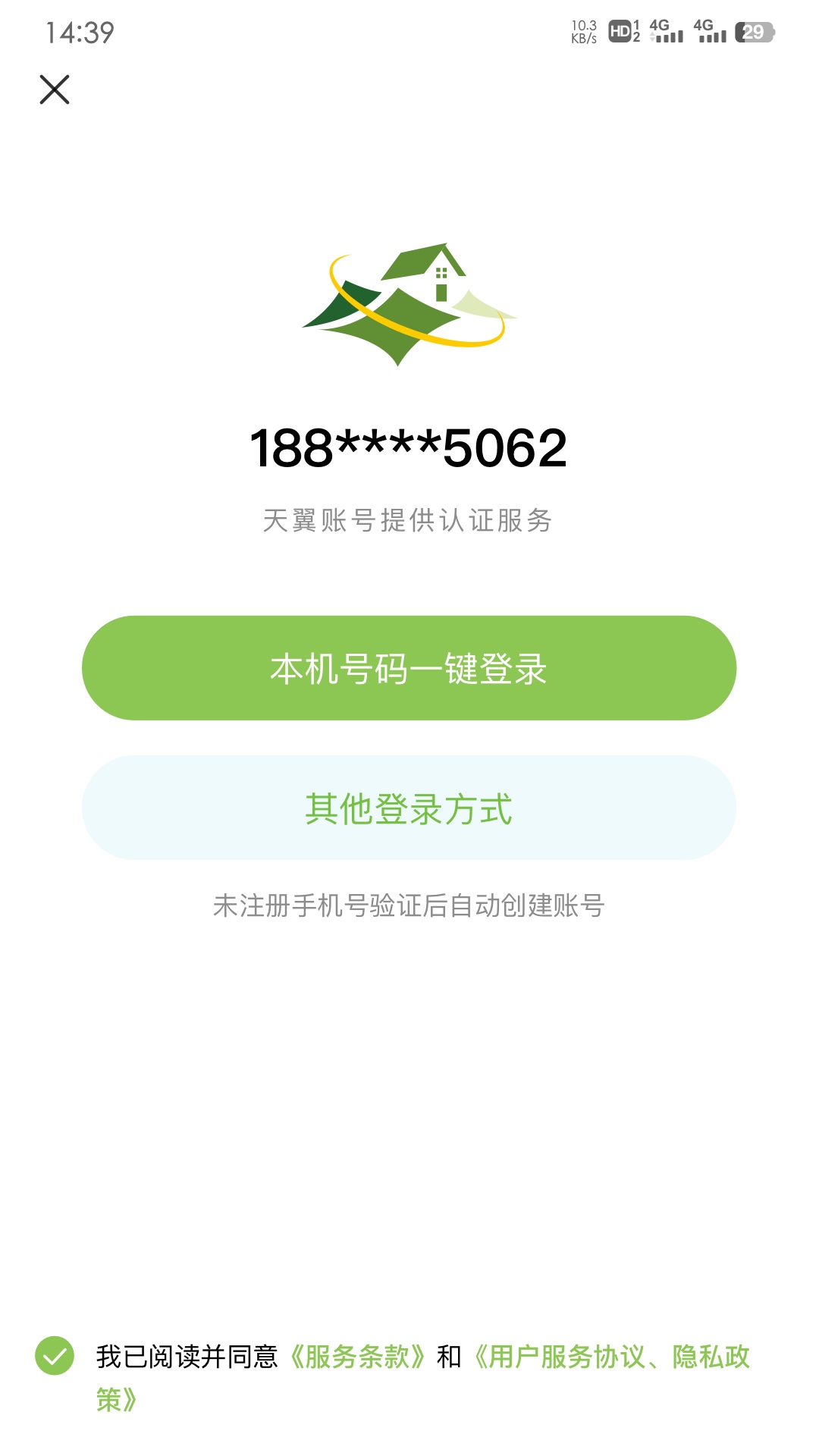Uncheck the agreement checkbox
The height and width of the screenshot is (1456, 819).
[x=55, y=1356]
